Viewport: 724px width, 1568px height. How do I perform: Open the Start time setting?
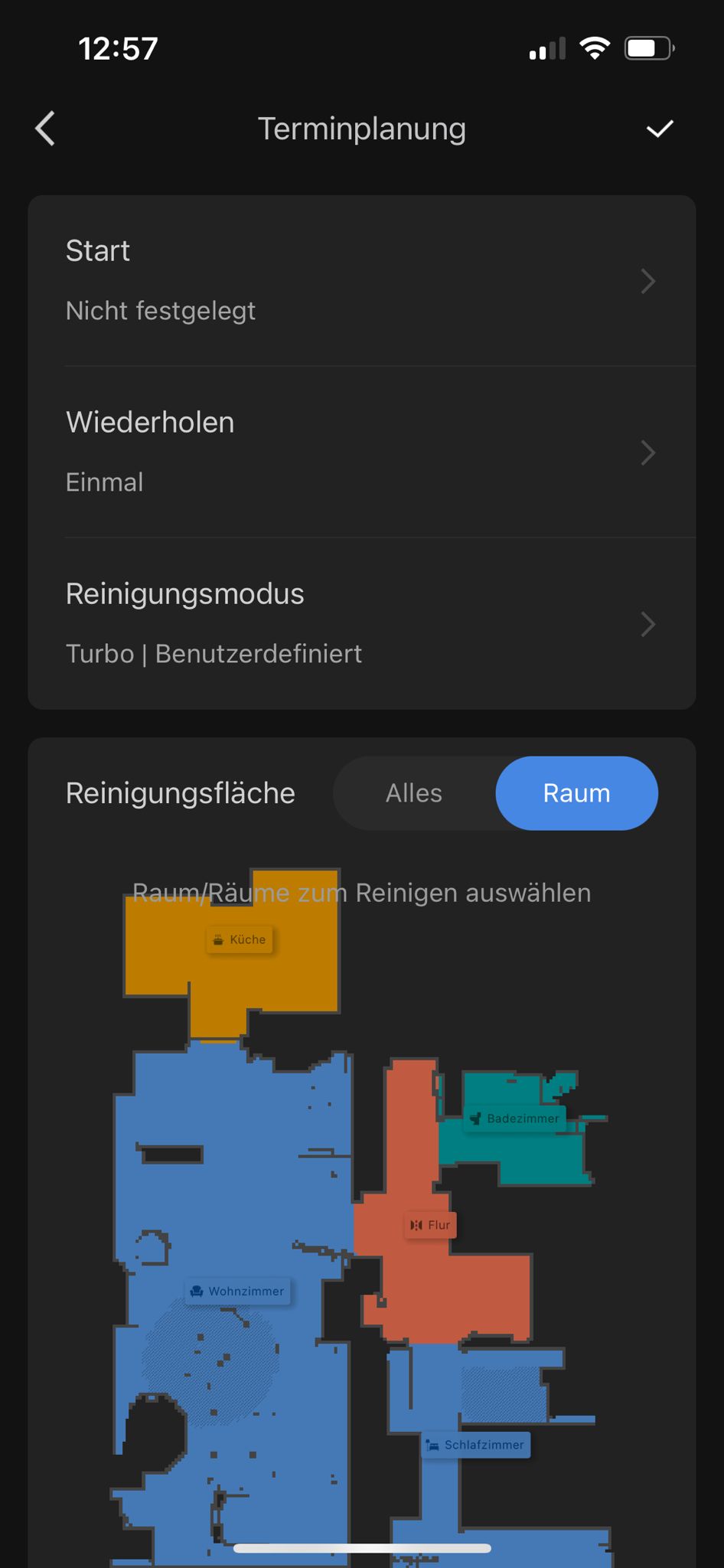(x=361, y=281)
